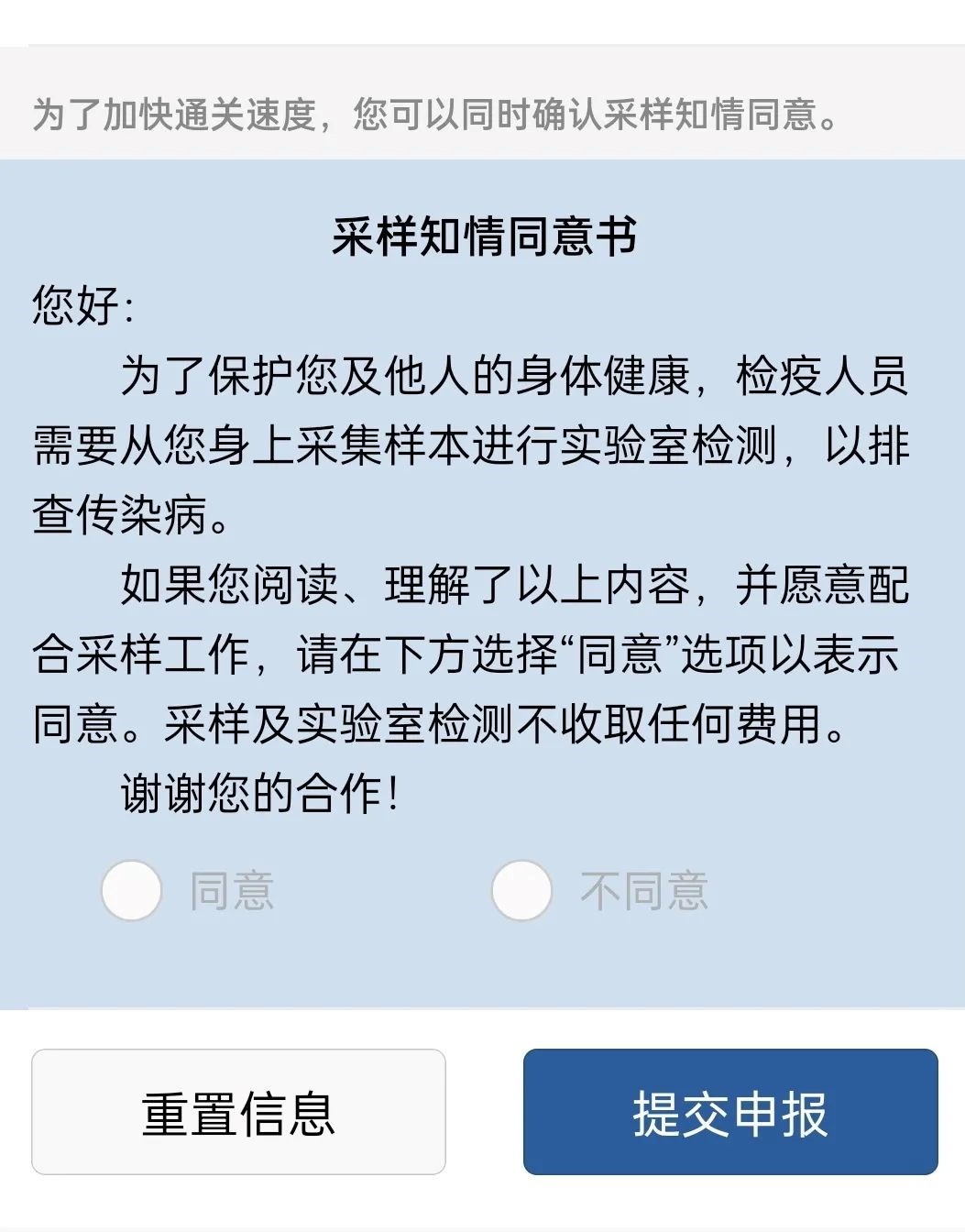This screenshot has width=965, height=1232.
Task: Choose the 不同意 radio option
Action: pyautogui.click(x=521, y=890)
